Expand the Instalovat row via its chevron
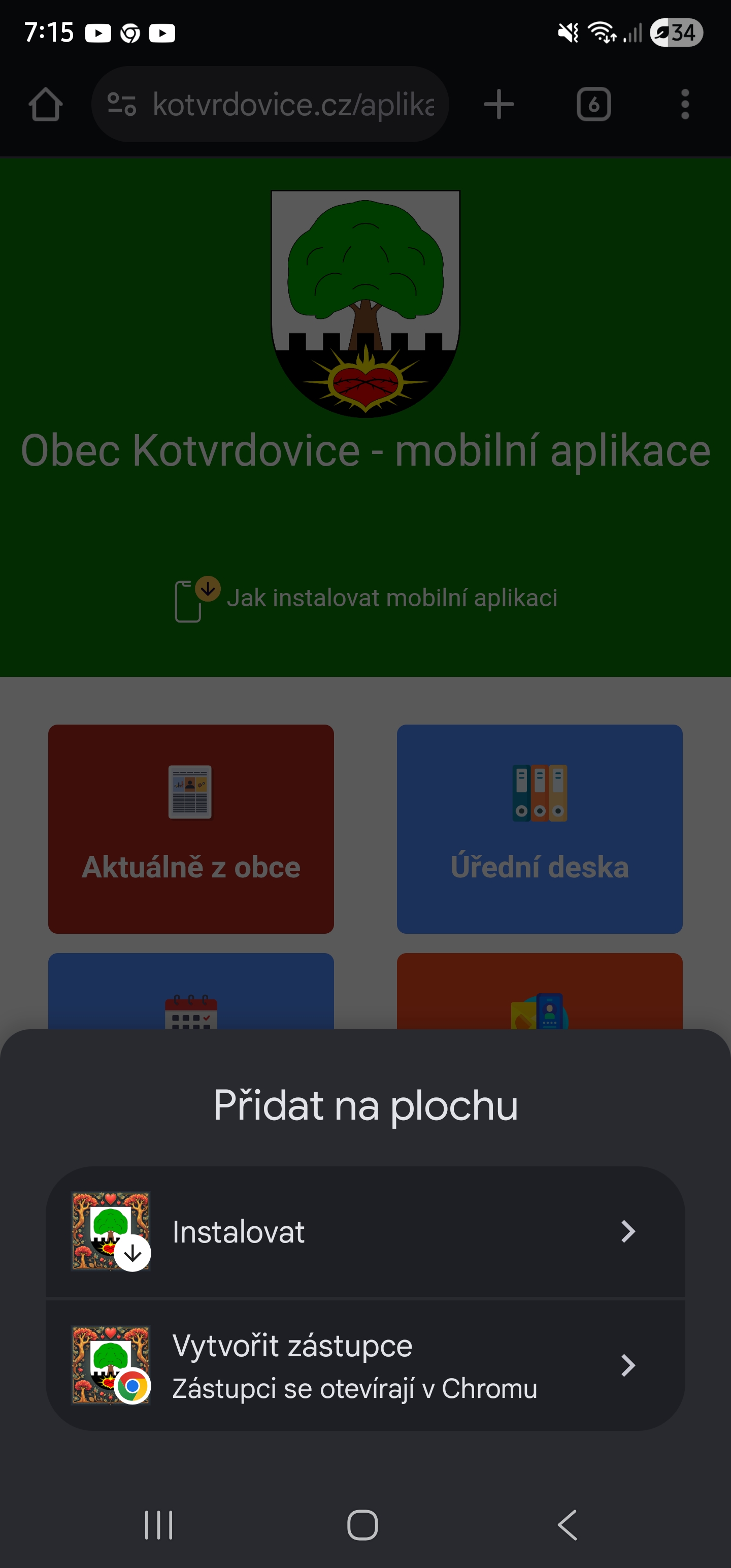 click(x=630, y=1232)
